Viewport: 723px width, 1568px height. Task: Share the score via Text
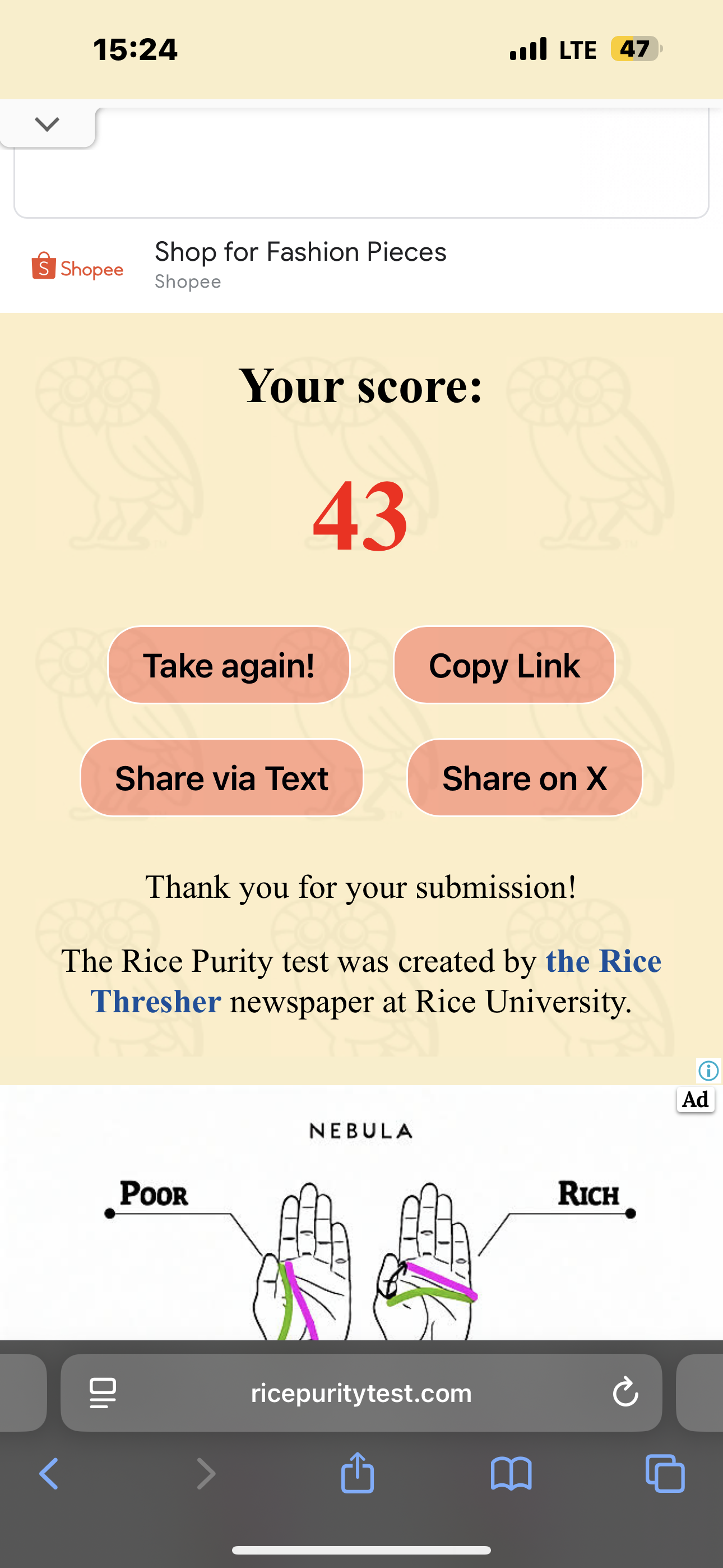pyautogui.click(x=221, y=777)
